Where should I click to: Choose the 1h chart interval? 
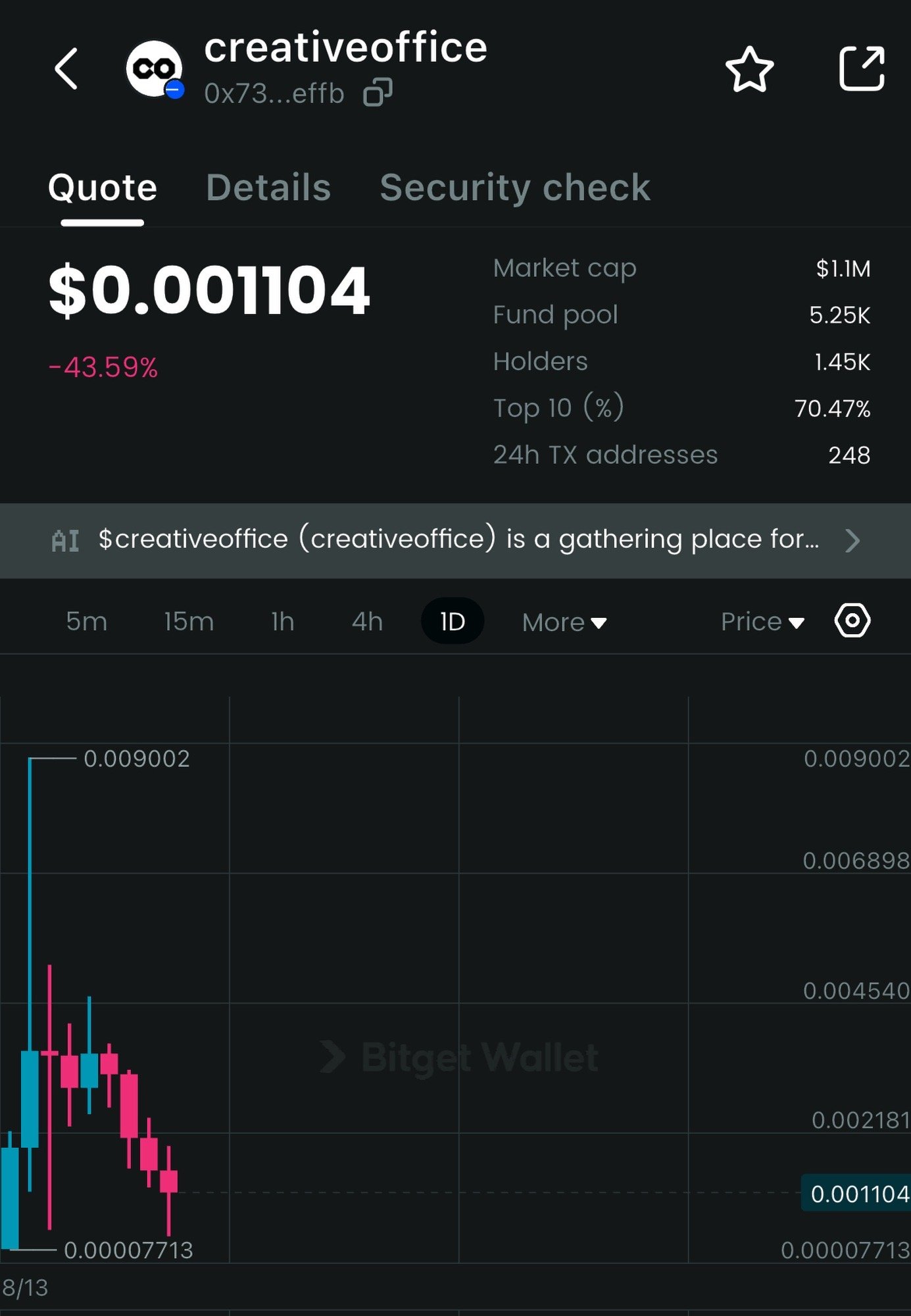283,621
